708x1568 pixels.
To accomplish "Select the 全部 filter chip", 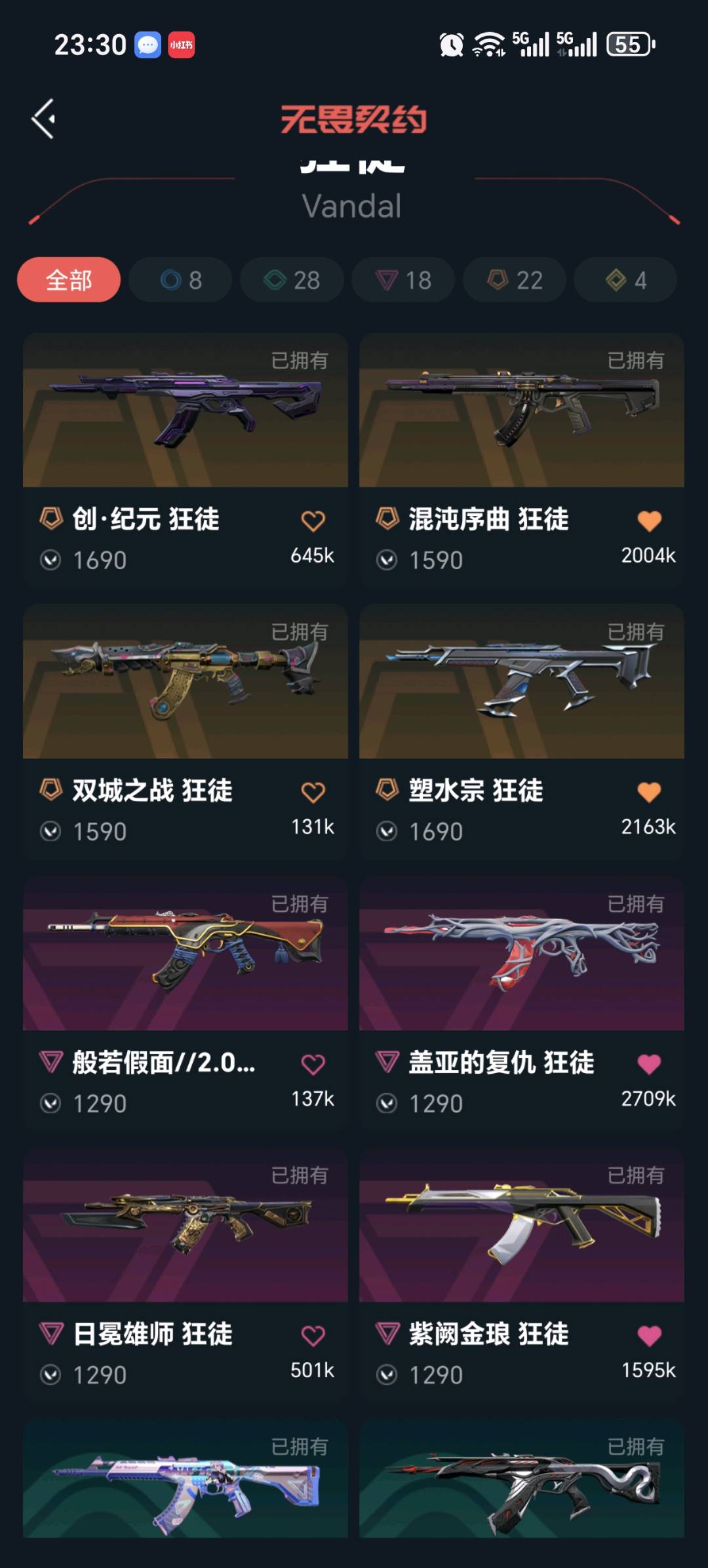I will coord(69,280).
